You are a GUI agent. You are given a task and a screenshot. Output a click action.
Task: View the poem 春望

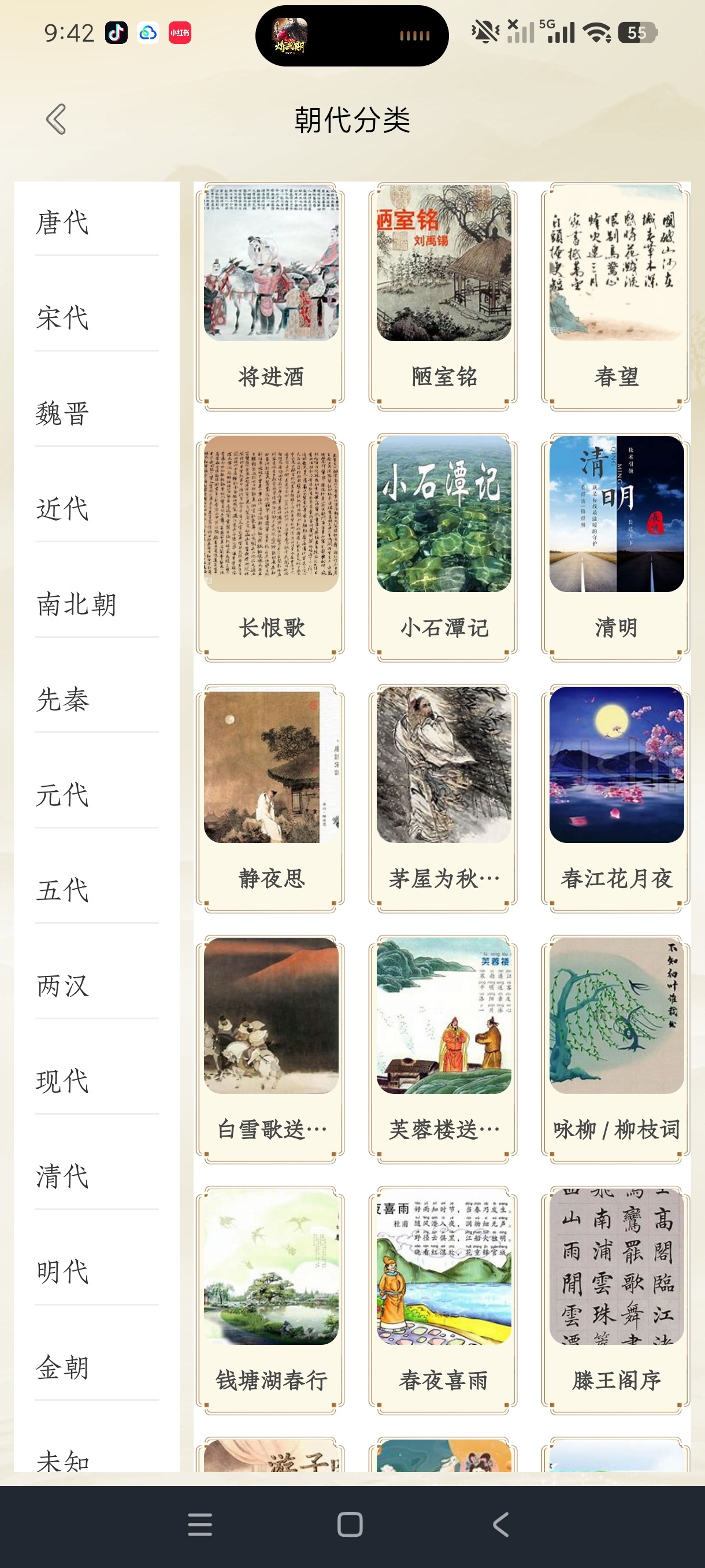616,297
